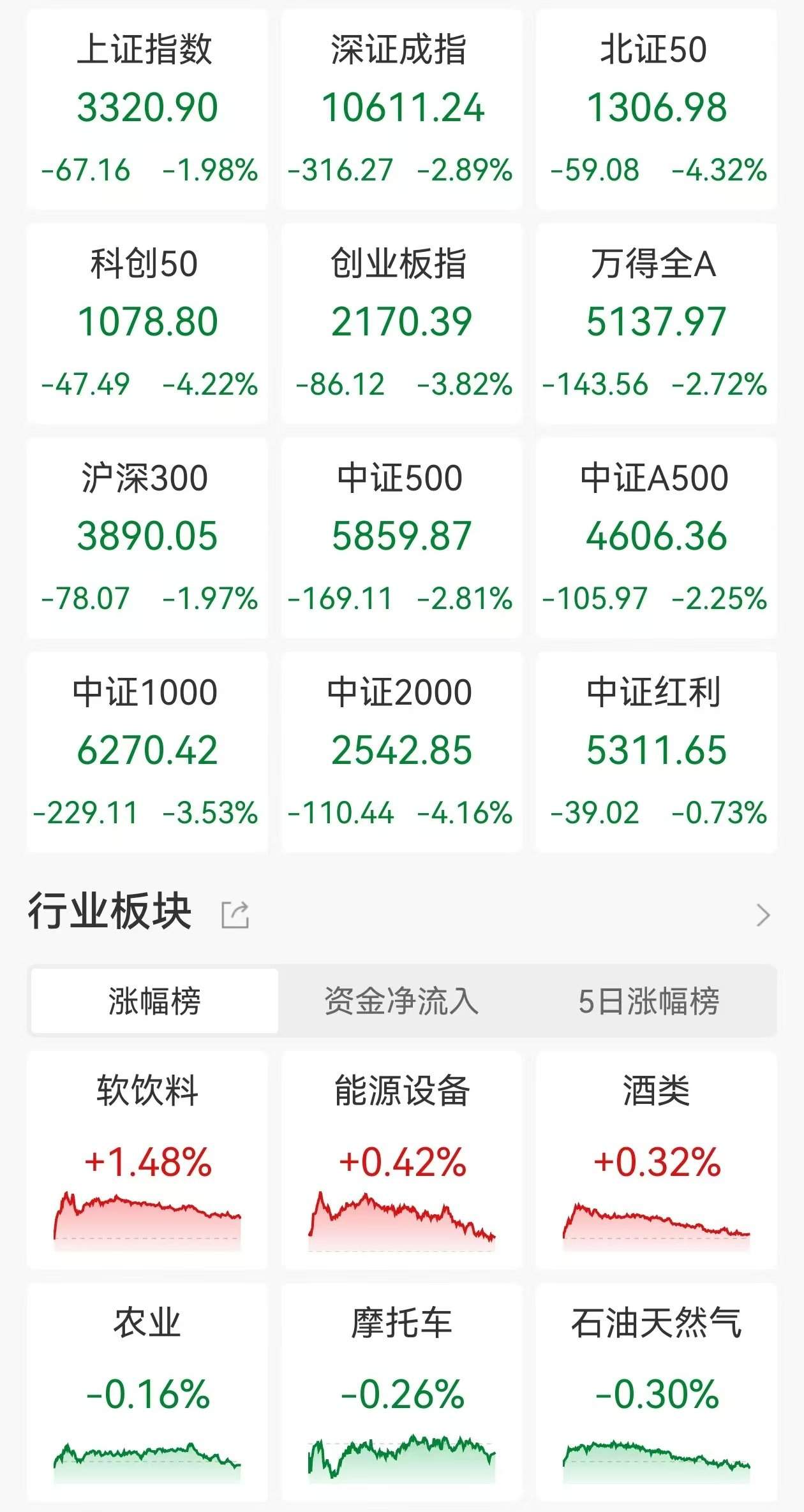The width and height of the screenshot is (804, 1512).
Task: Select the 涨幅榜 tab
Action: coord(154,1001)
